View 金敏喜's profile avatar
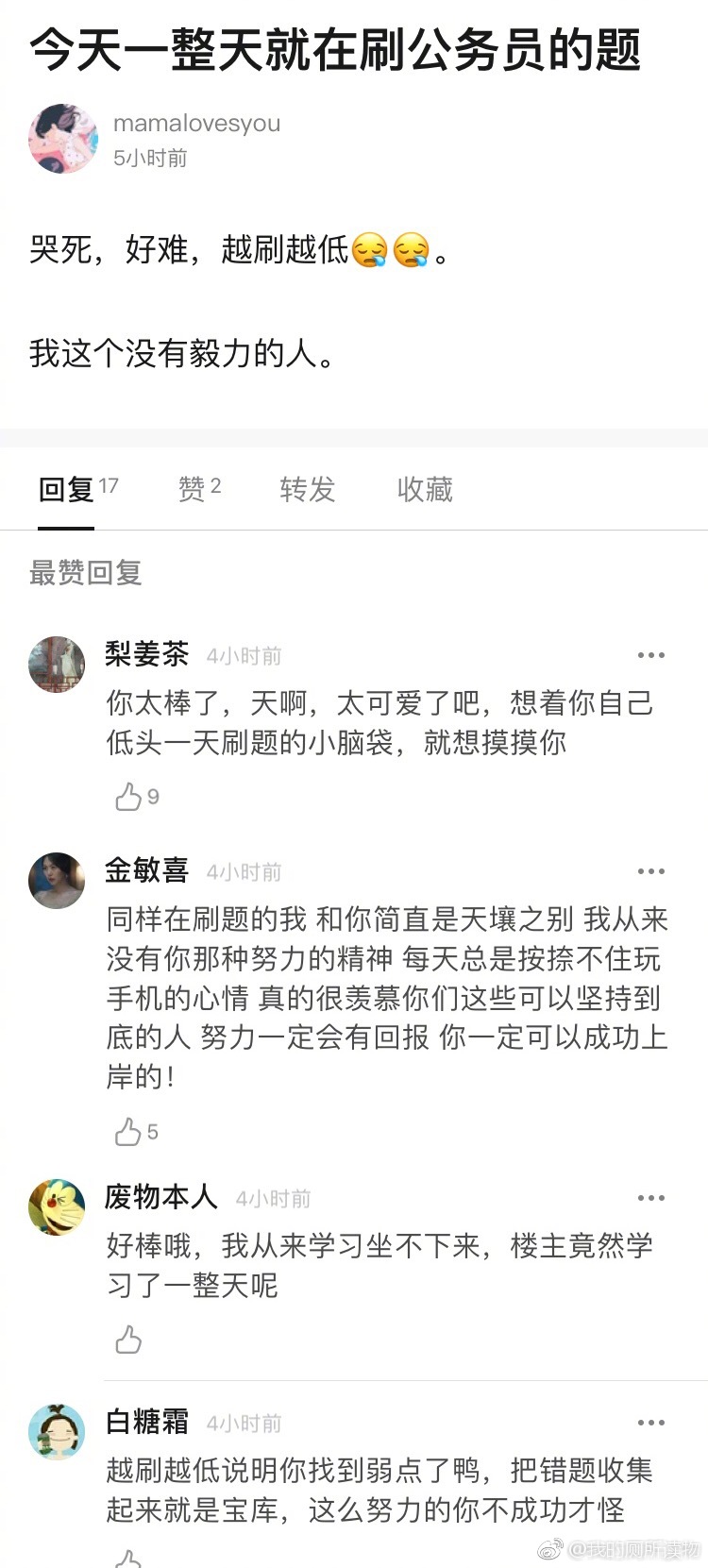708x1568 pixels. (57, 881)
